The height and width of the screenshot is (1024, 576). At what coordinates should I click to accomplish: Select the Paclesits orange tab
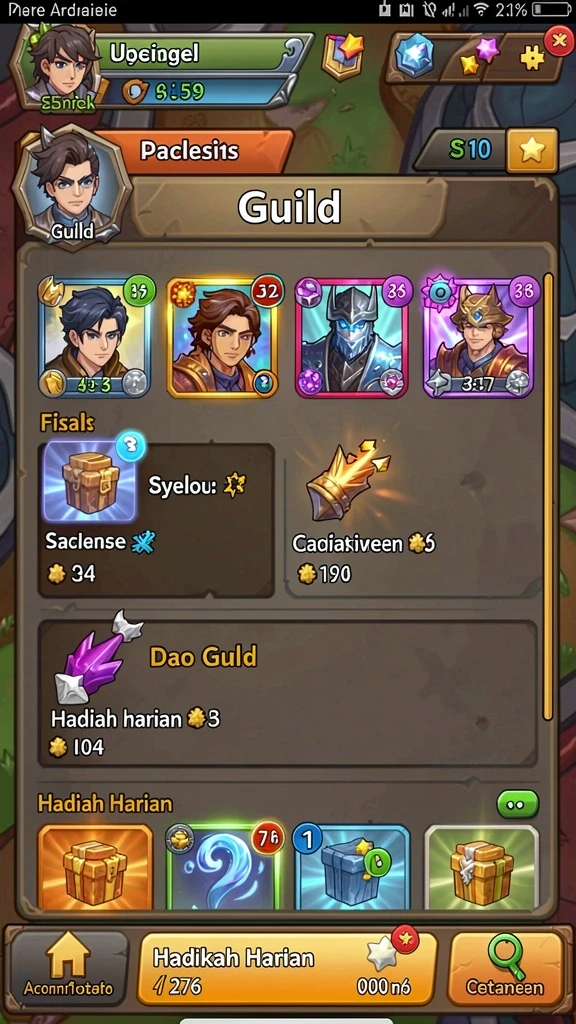(x=191, y=151)
